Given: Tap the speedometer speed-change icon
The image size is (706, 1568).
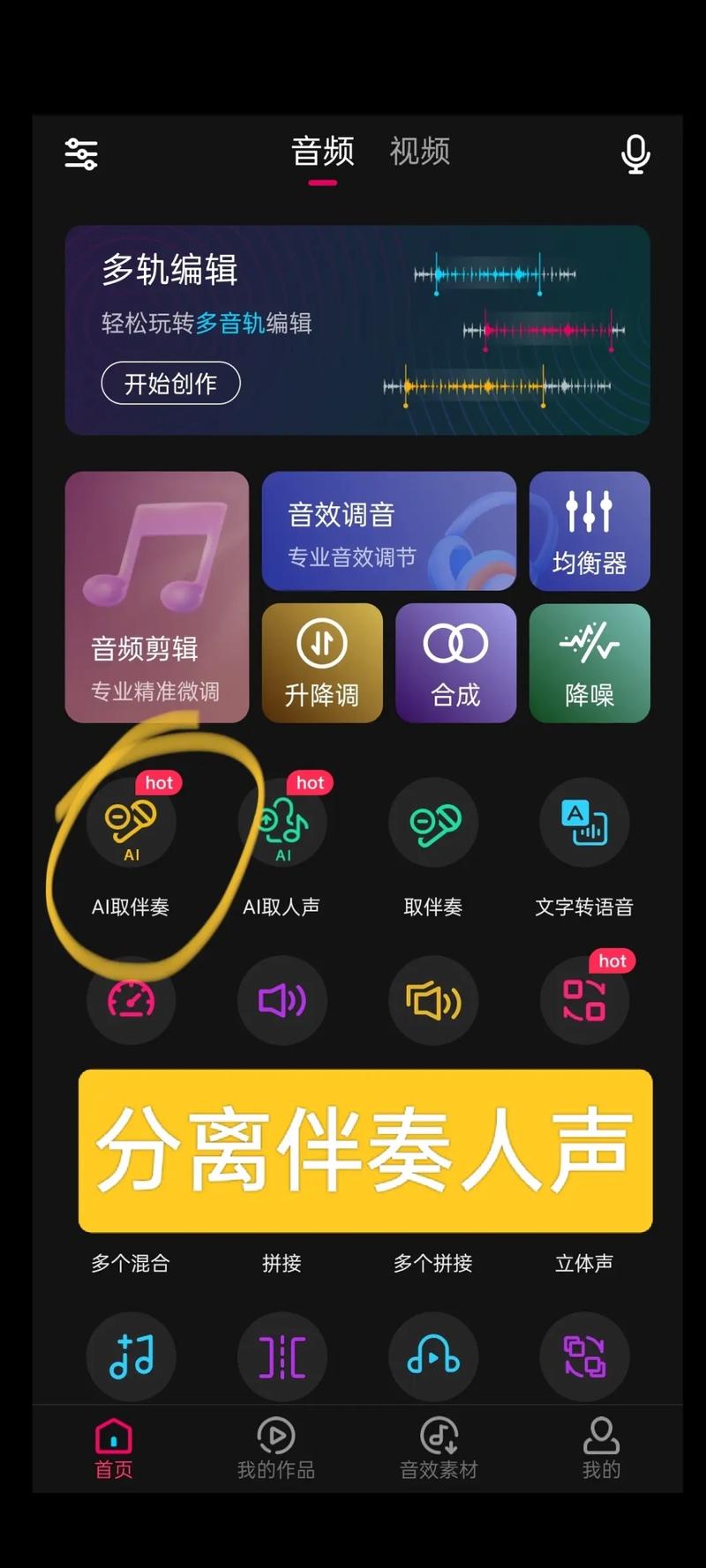Looking at the screenshot, I should point(131,1001).
